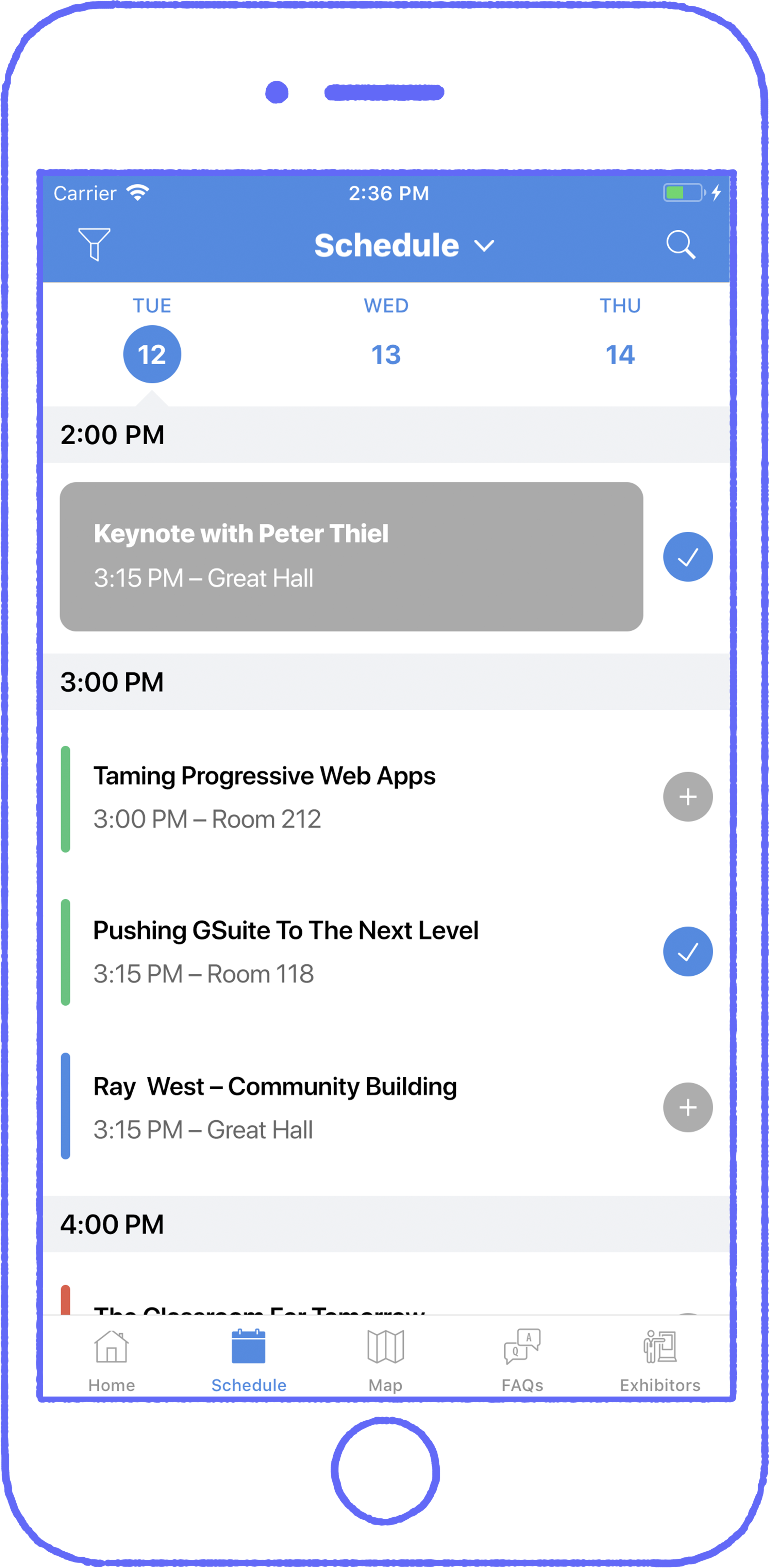This screenshot has height=1568, width=769.
Task: Switch to the Map tab
Action: [x=386, y=1361]
